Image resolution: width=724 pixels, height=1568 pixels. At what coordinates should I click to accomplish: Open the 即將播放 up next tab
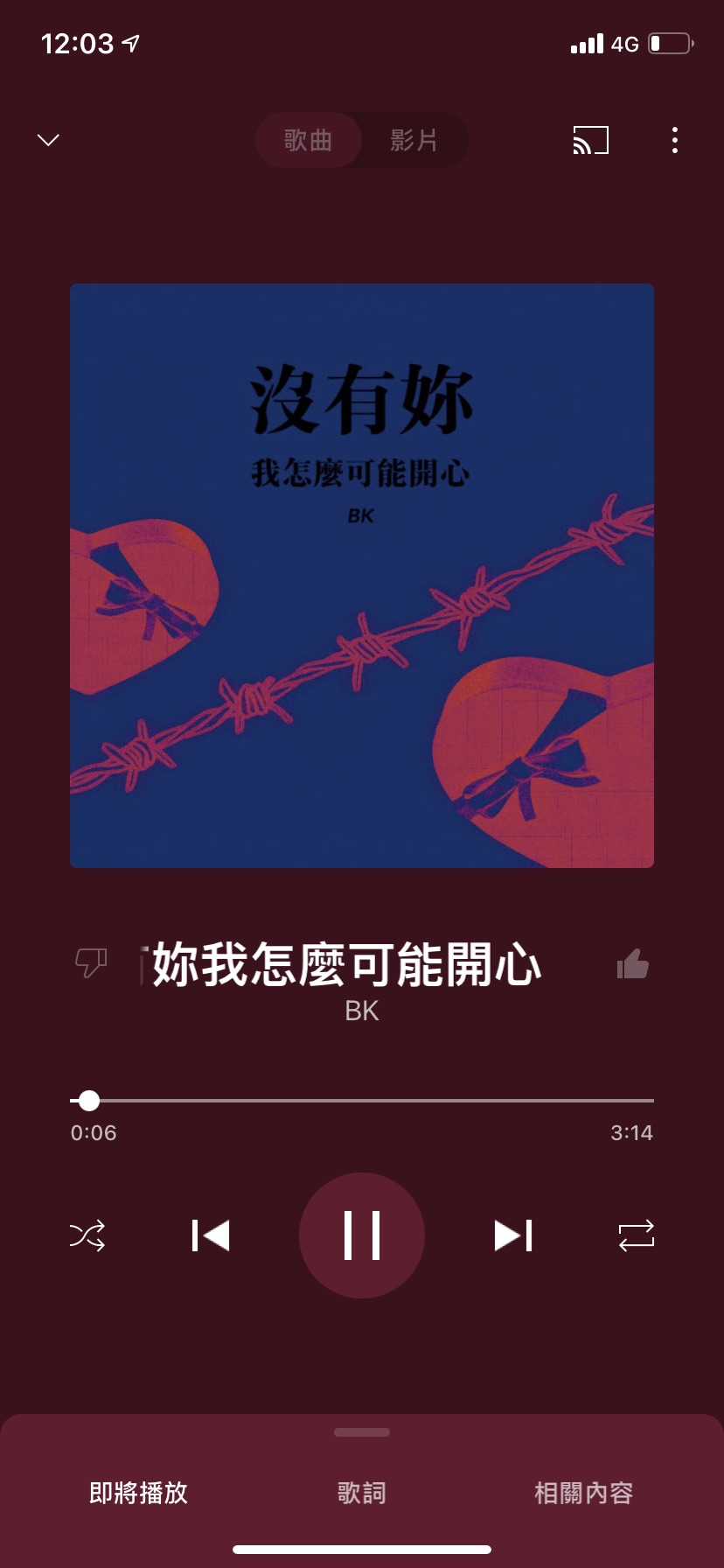[x=139, y=1493]
